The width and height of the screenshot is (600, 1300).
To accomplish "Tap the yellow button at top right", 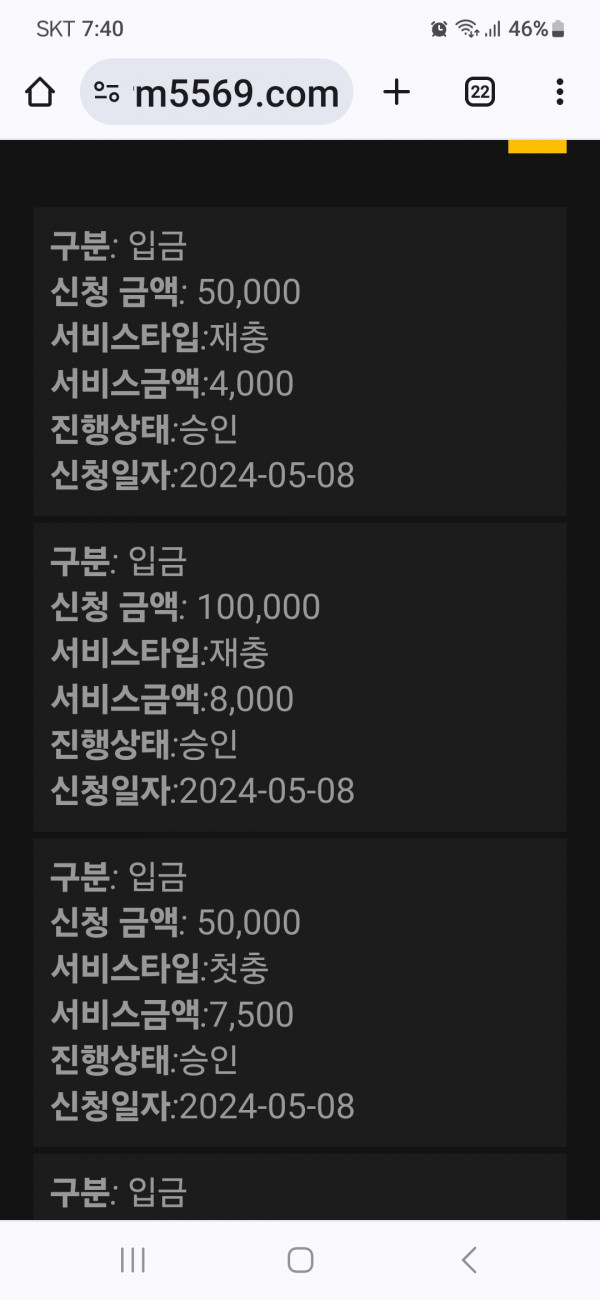I will [x=537, y=147].
